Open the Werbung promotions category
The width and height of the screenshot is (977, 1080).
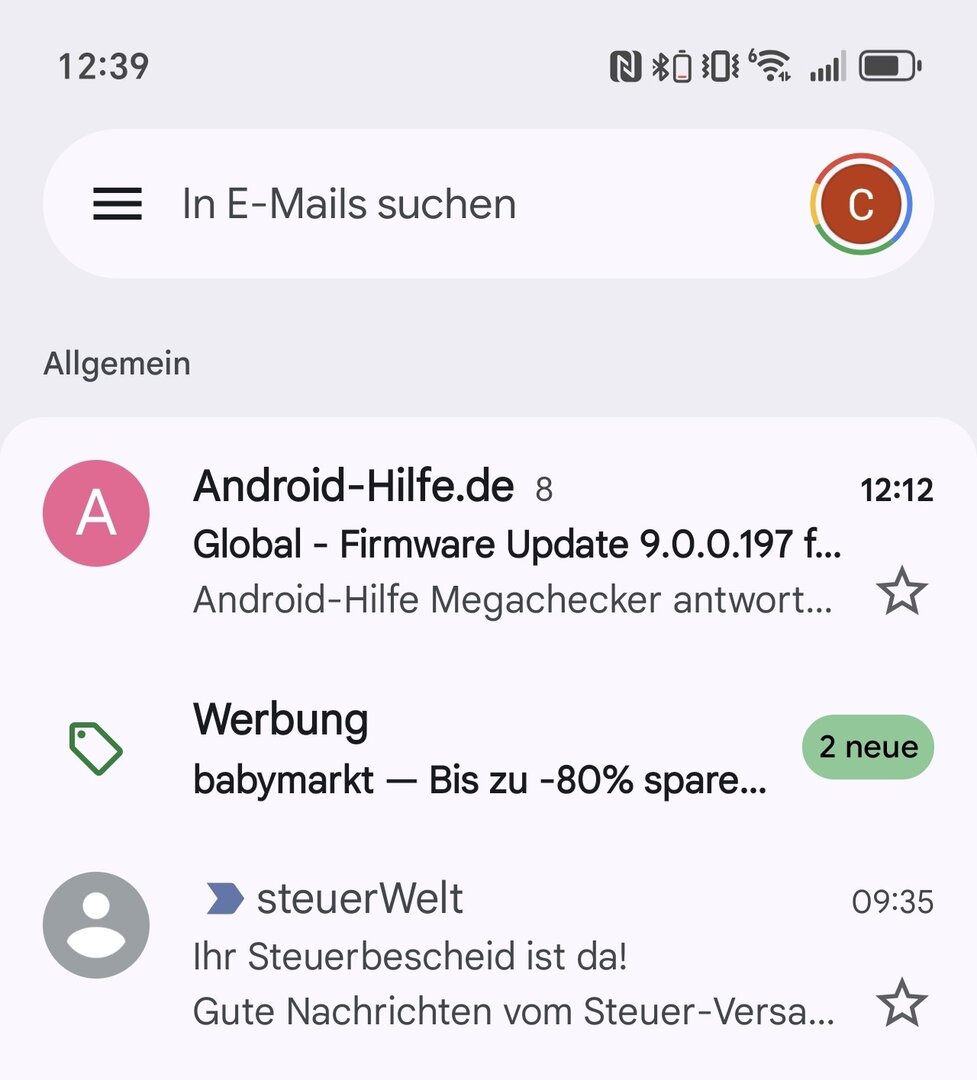[480, 750]
